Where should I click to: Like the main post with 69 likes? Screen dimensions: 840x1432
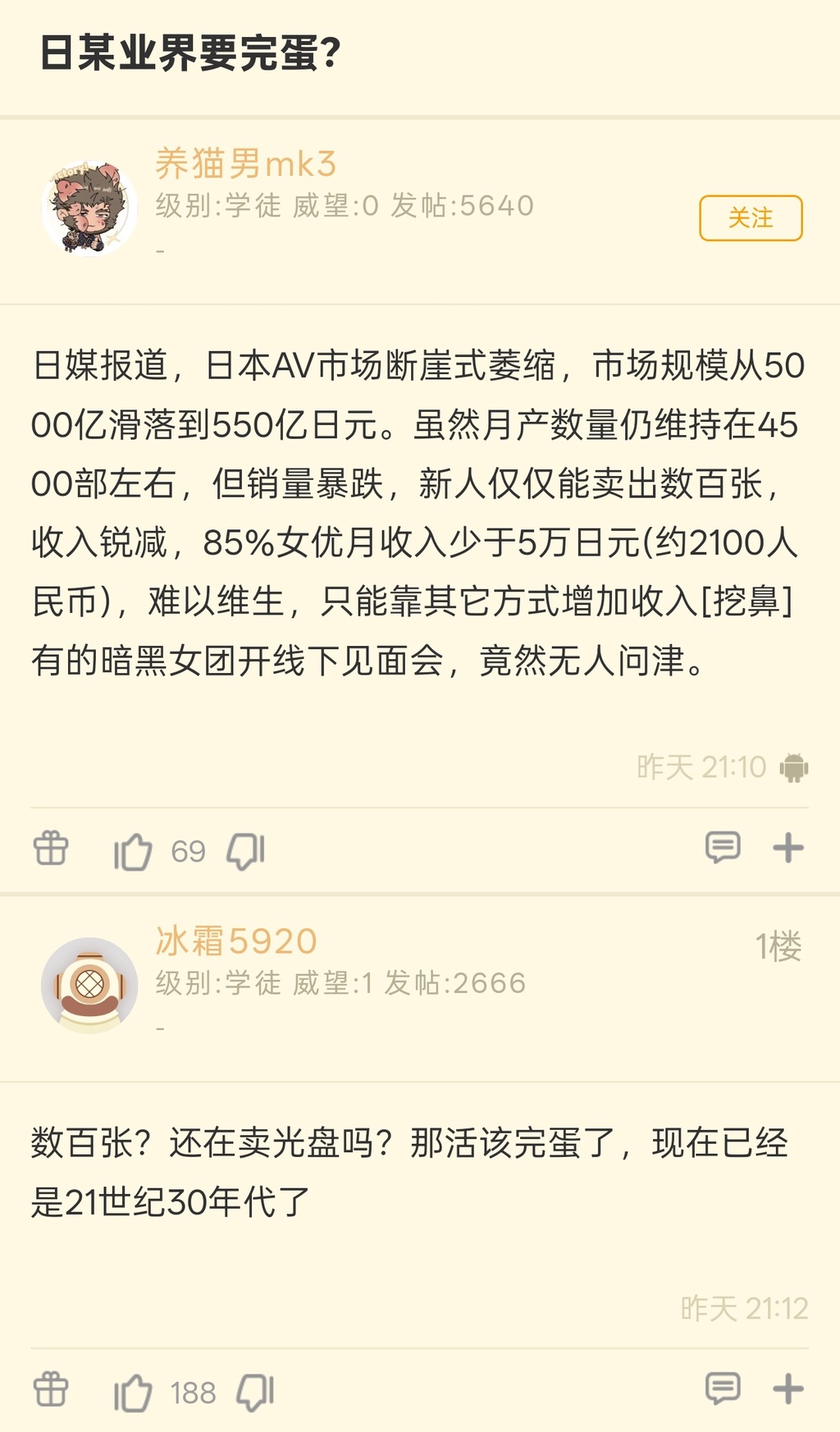tap(133, 851)
